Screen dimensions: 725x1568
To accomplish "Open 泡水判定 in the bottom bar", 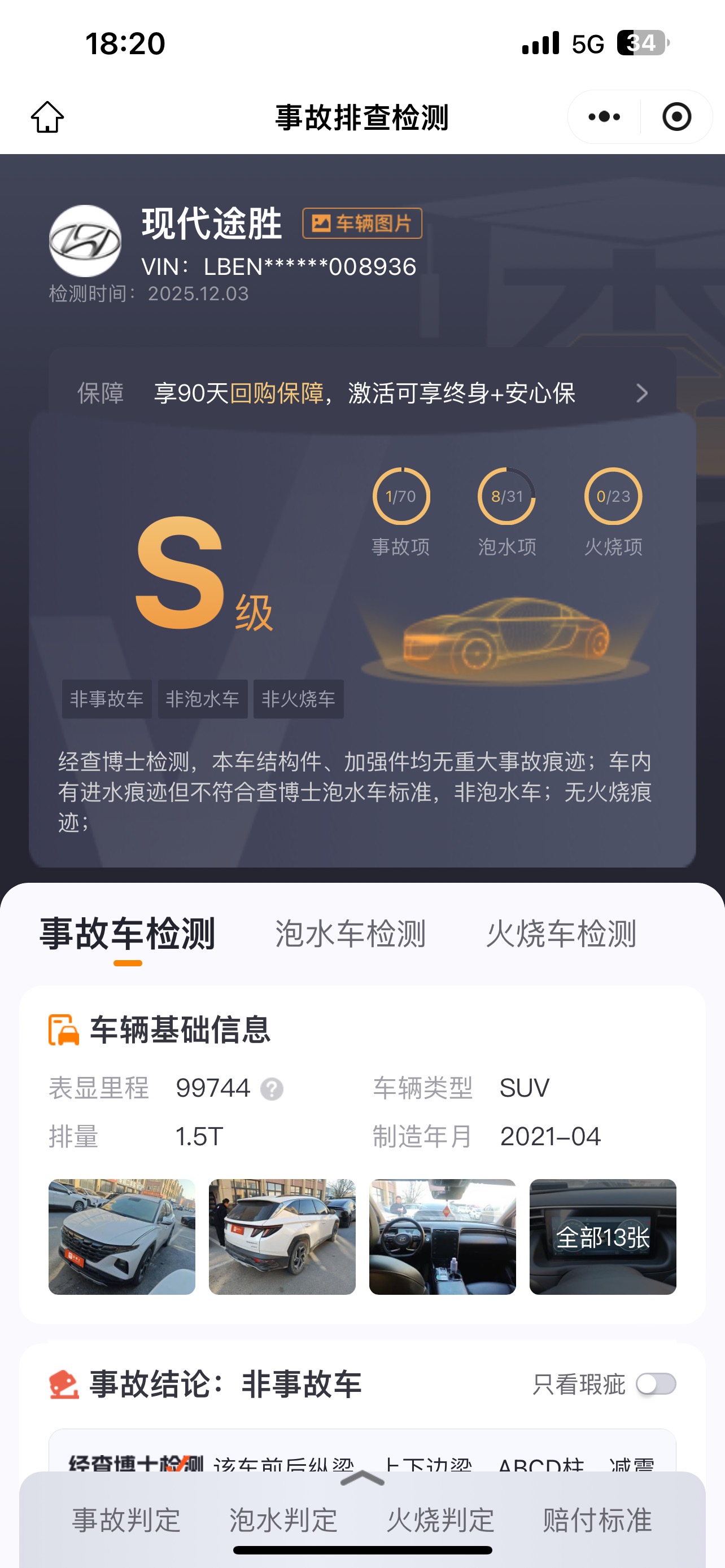I will point(283,1520).
